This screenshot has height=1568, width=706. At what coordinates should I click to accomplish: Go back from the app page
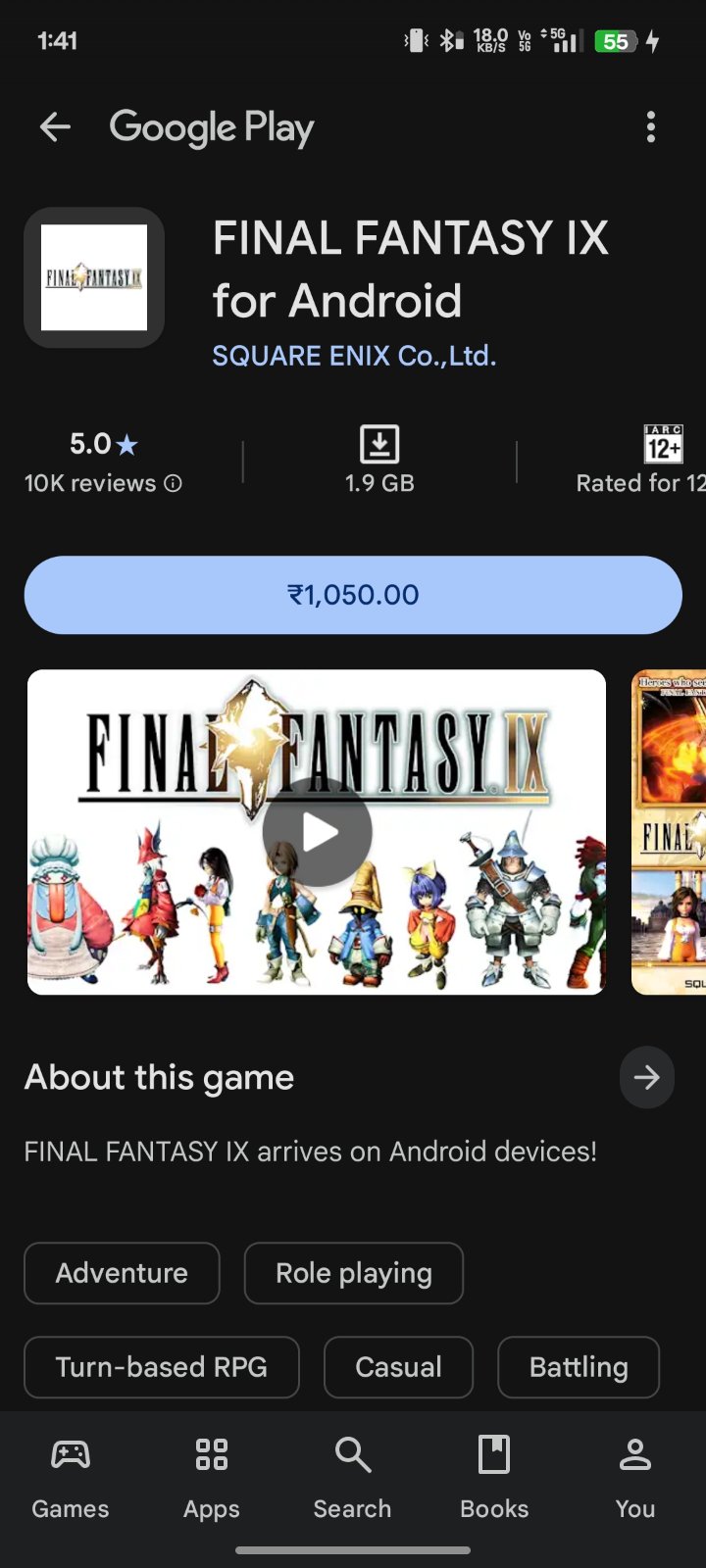pos(55,126)
